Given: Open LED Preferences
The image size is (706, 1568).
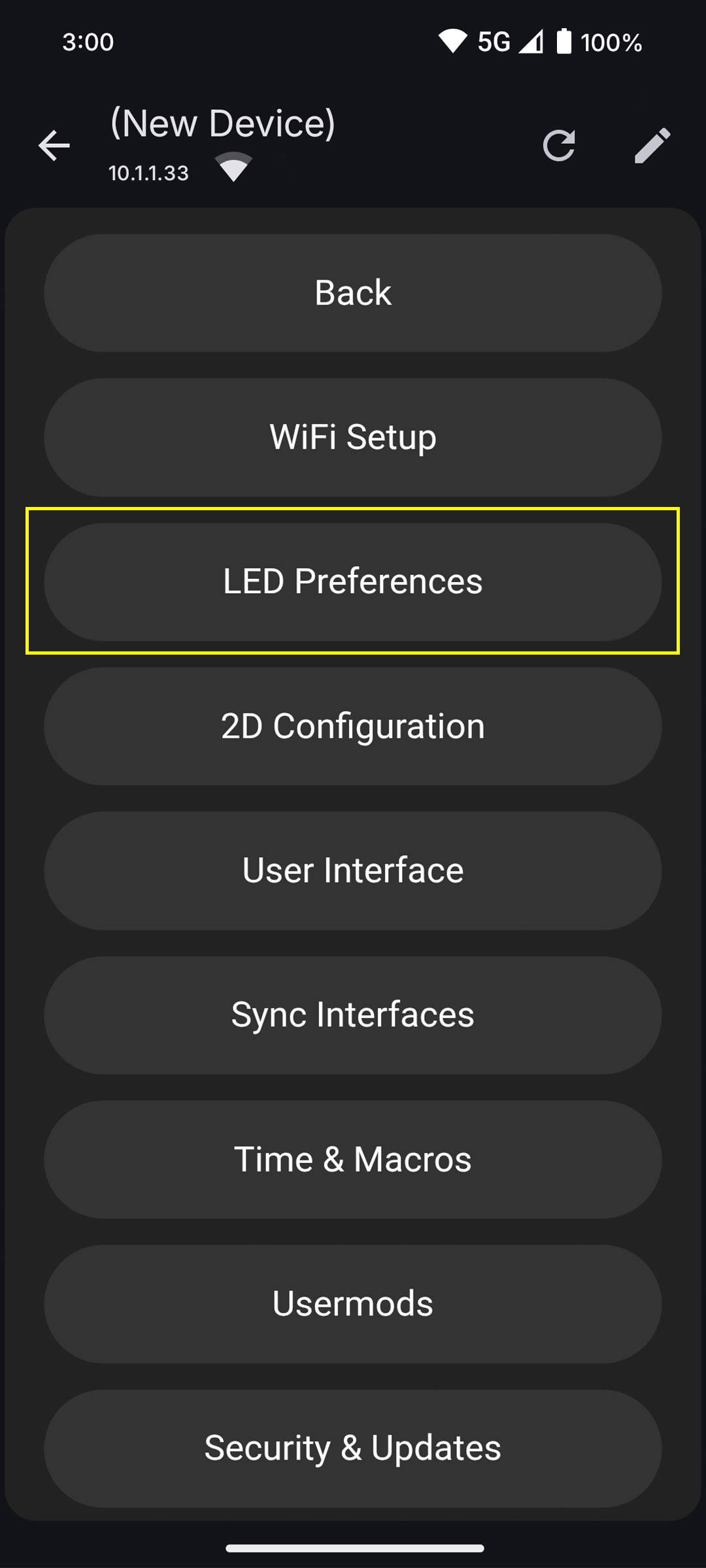Looking at the screenshot, I should (353, 581).
